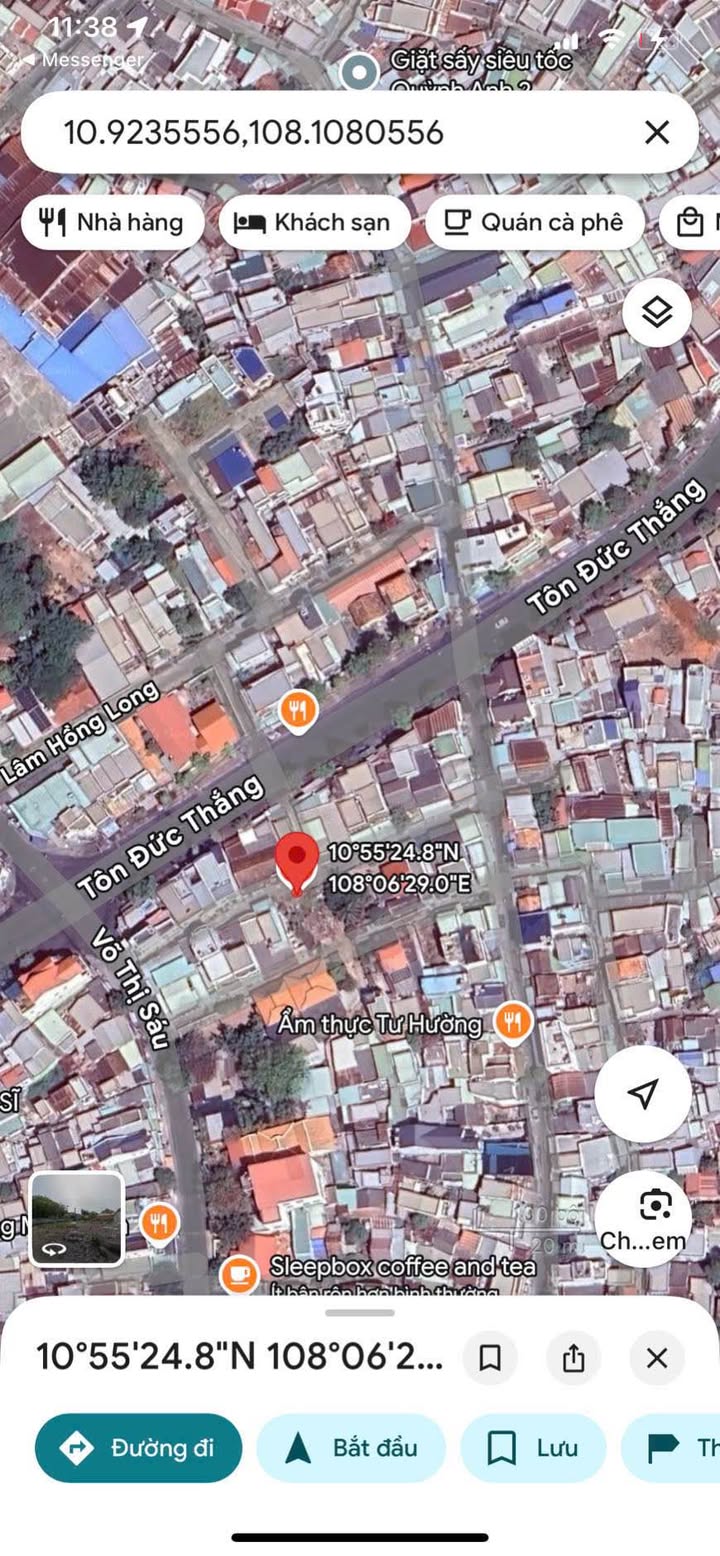Choose the Quán cà phê chip
The width and height of the screenshot is (720, 1556).
[534, 222]
